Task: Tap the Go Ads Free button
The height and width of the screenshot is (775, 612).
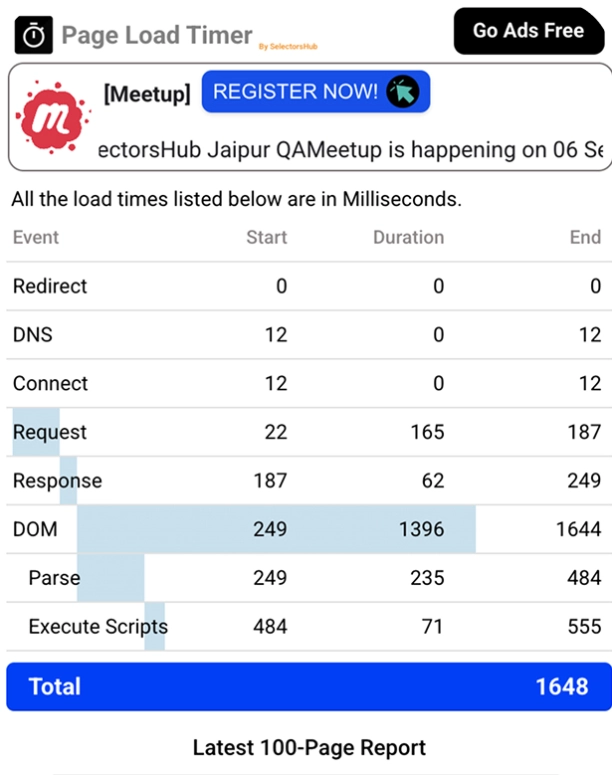Action: click(x=528, y=31)
